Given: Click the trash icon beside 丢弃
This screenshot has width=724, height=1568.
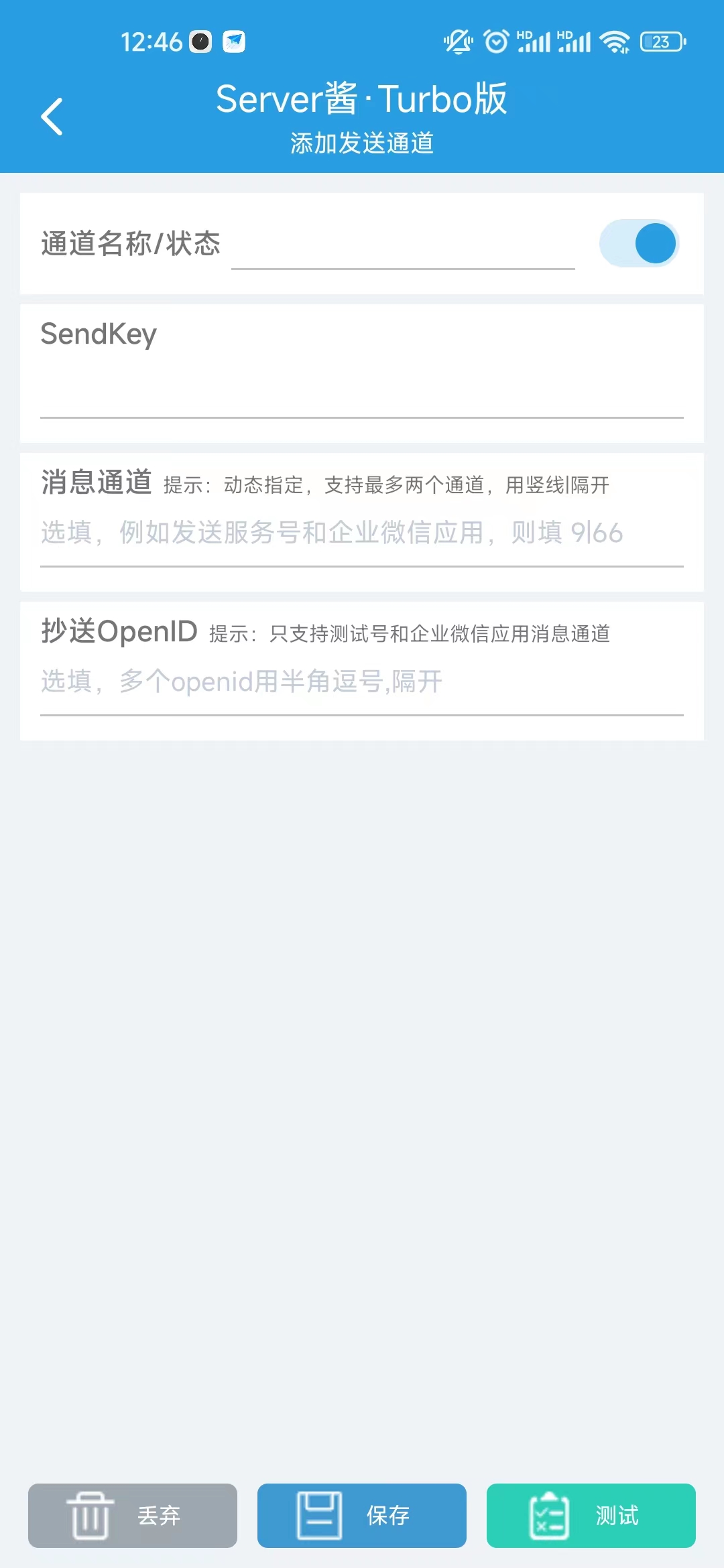Looking at the screenshot, I should pyautogui.click(x=88, y=1516).
